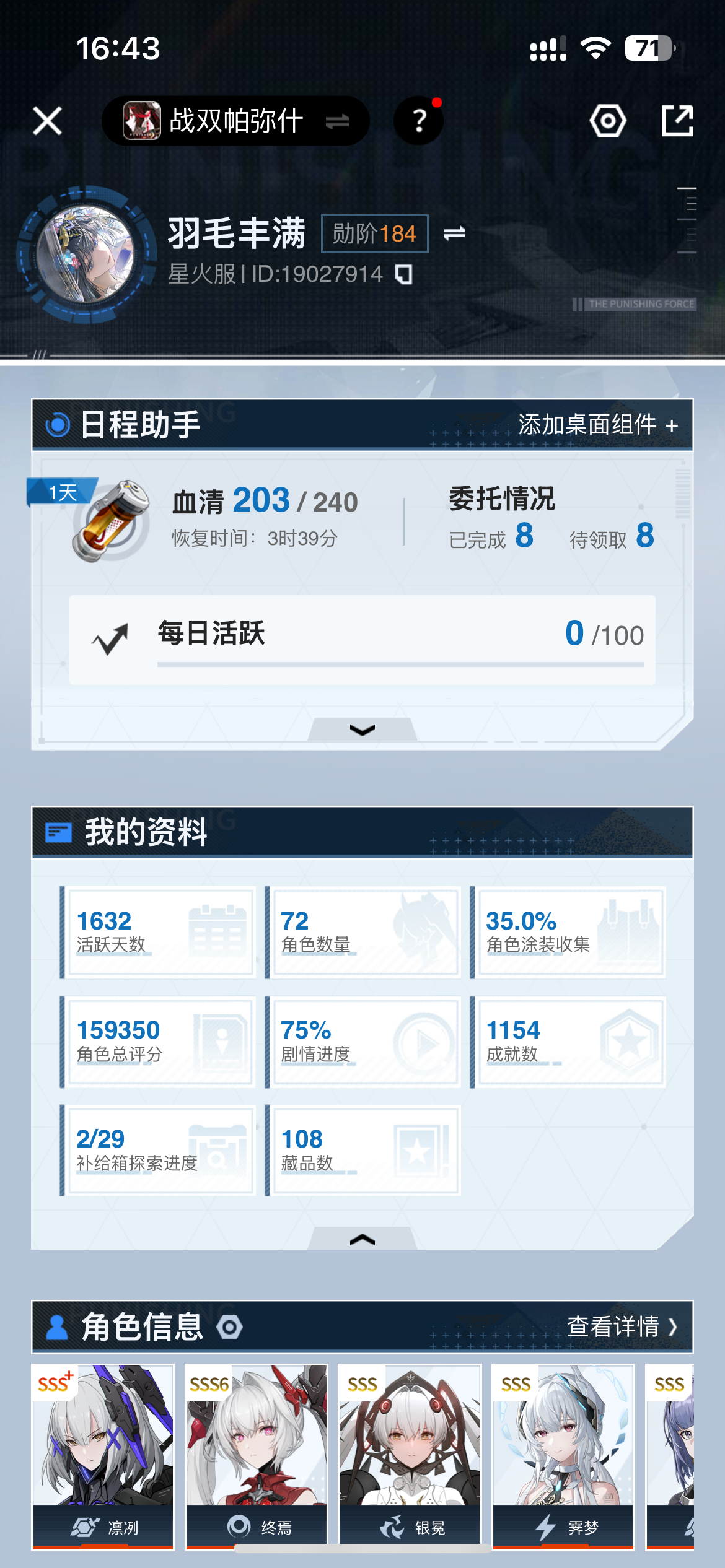Open the question mark help button
Image resolution: width=725 pixels, height=1568 pixels.
click(419, 121)
